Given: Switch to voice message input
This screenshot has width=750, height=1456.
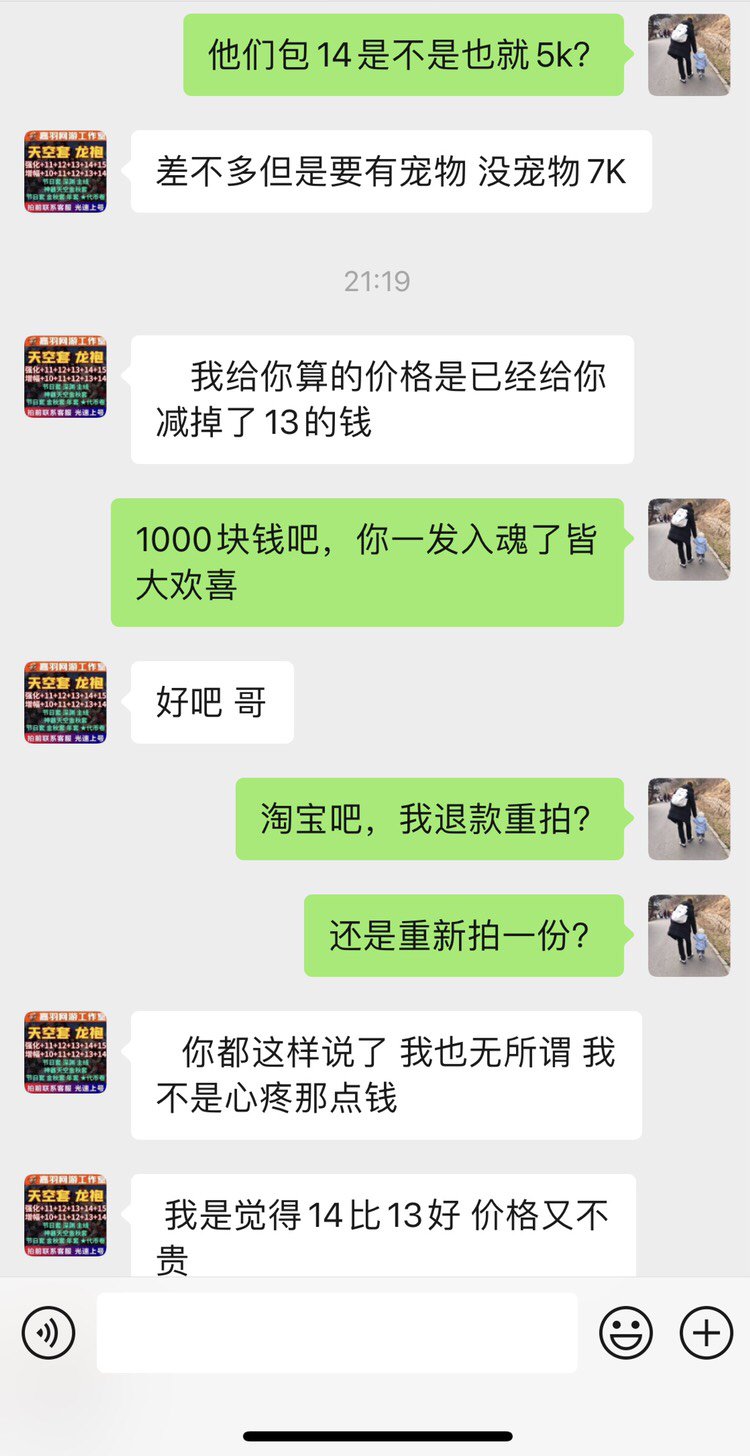Looking at the screenshot, I should click(48, 1333).
